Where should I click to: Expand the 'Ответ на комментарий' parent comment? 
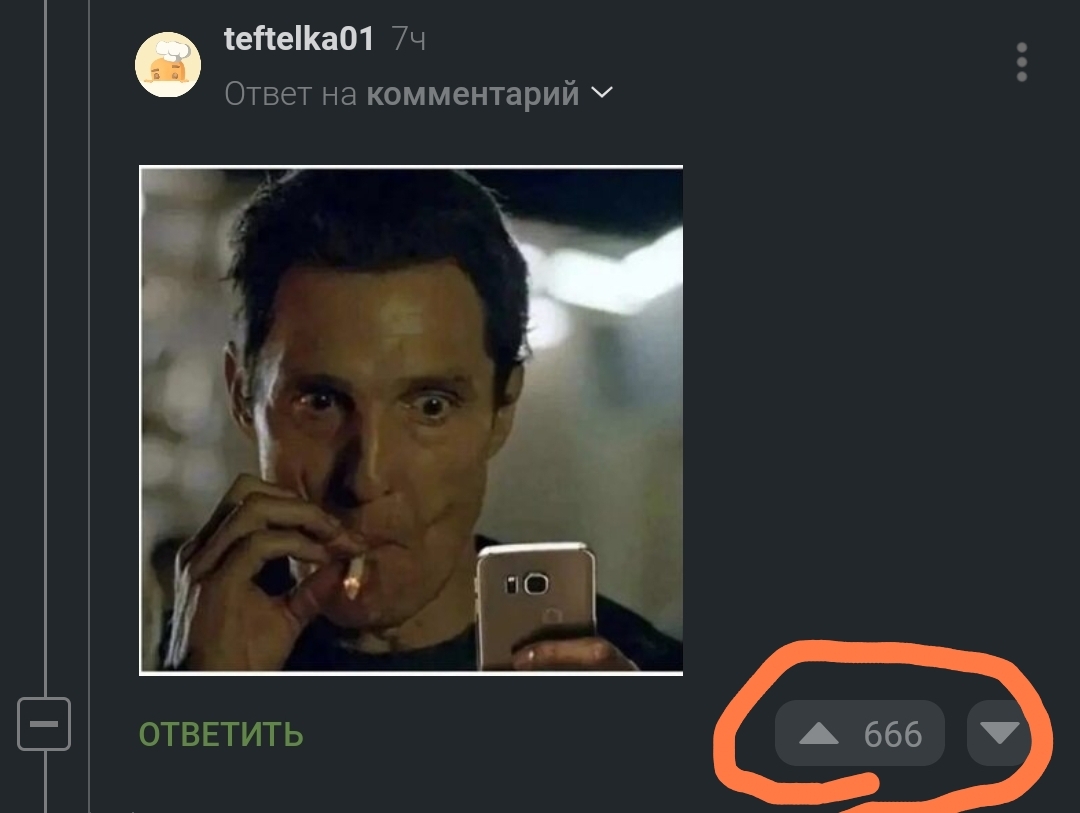click(418, 94)
